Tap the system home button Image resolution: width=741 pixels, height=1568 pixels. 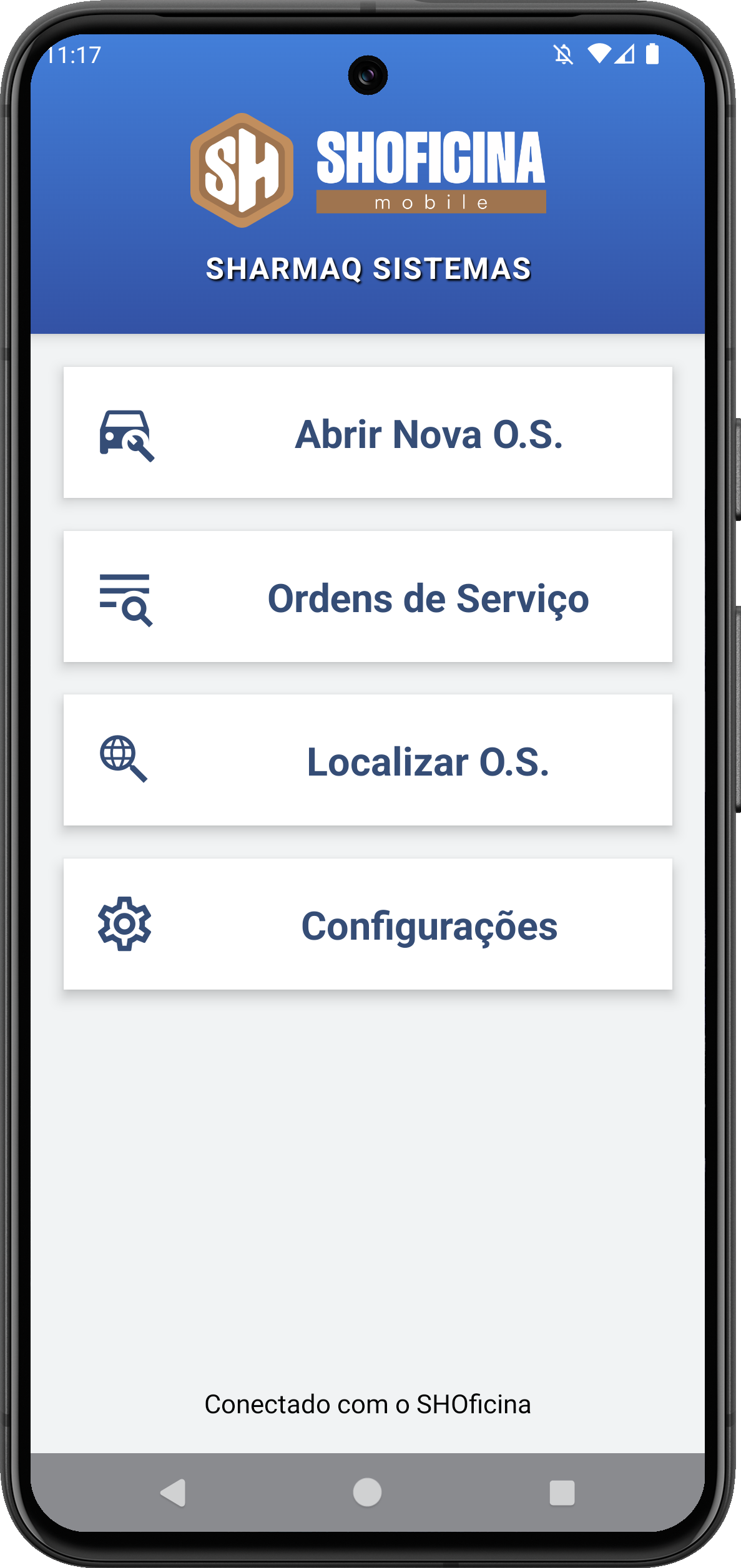click(367, 1493)
